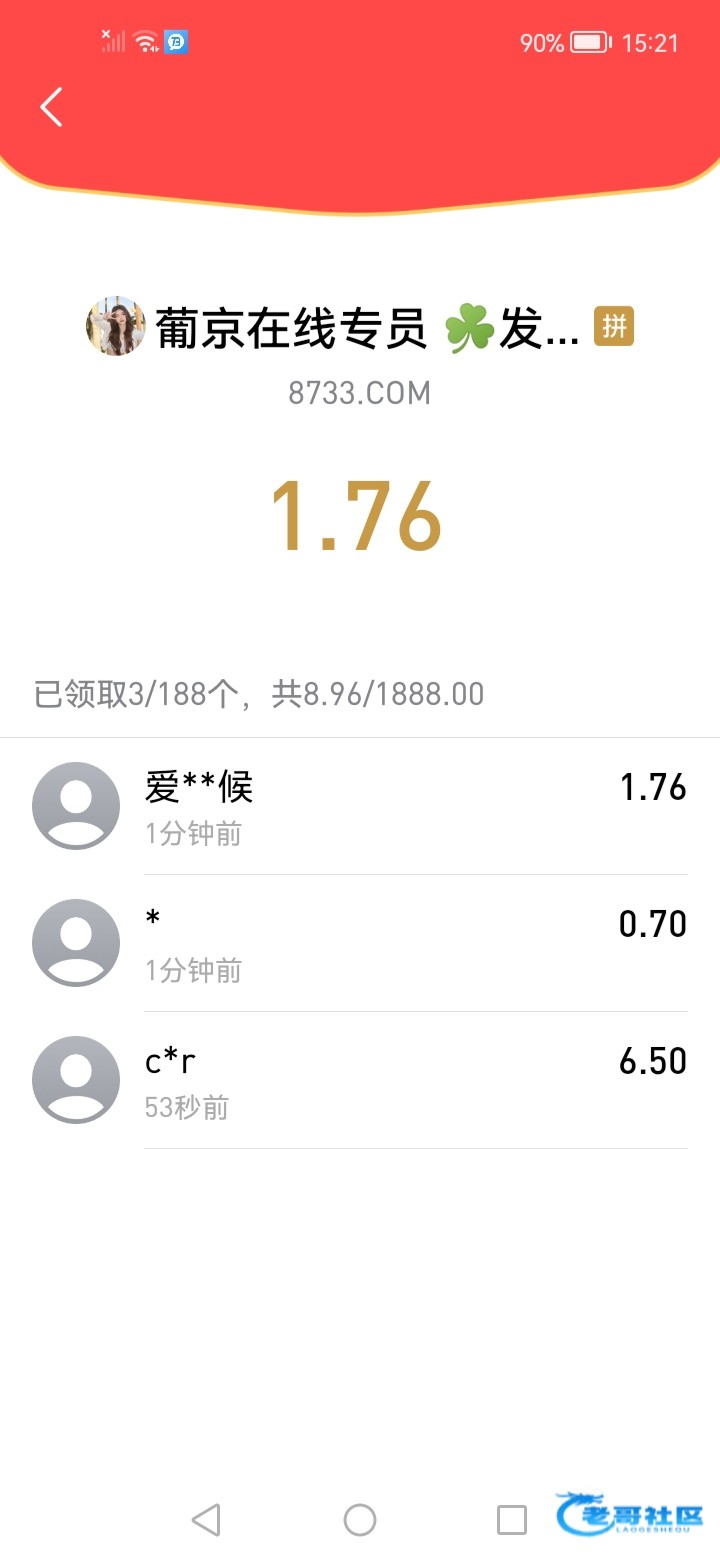Go back using the top arrow
Viewport: 720px width, 1560px height.
[x=52, y=107]
